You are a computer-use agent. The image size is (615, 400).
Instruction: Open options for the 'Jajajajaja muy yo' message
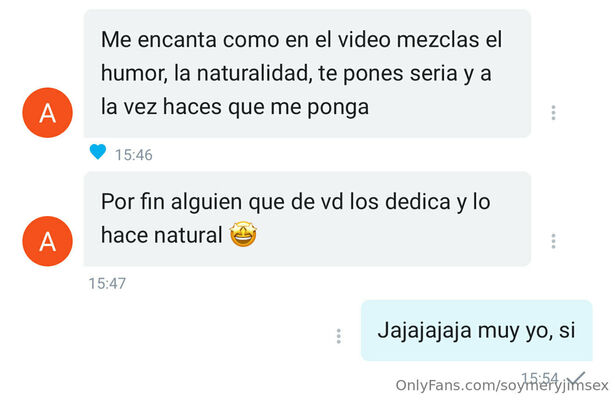[339, 336]
